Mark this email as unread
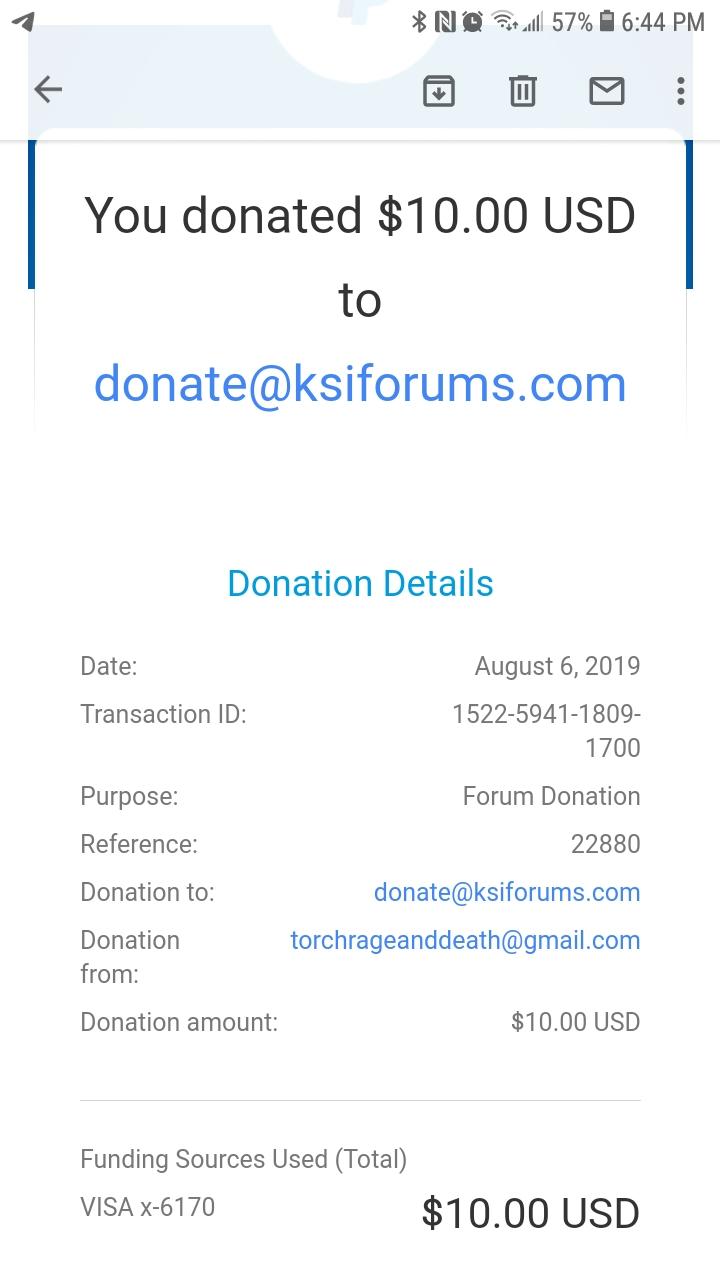 [x=606, y=91]
